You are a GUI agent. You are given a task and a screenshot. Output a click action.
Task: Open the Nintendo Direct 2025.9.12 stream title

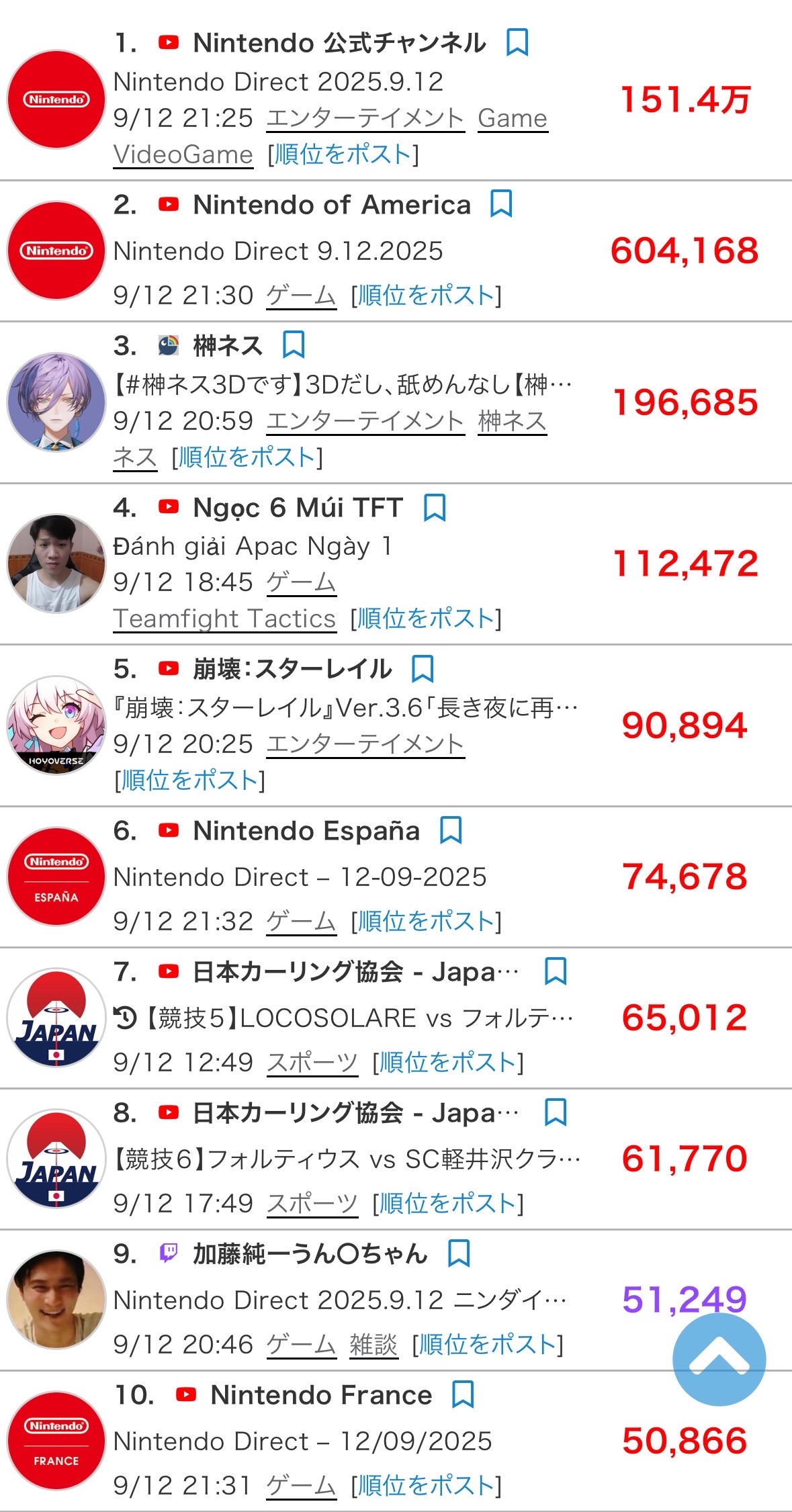pyautogui.click(x=278, y=82)
